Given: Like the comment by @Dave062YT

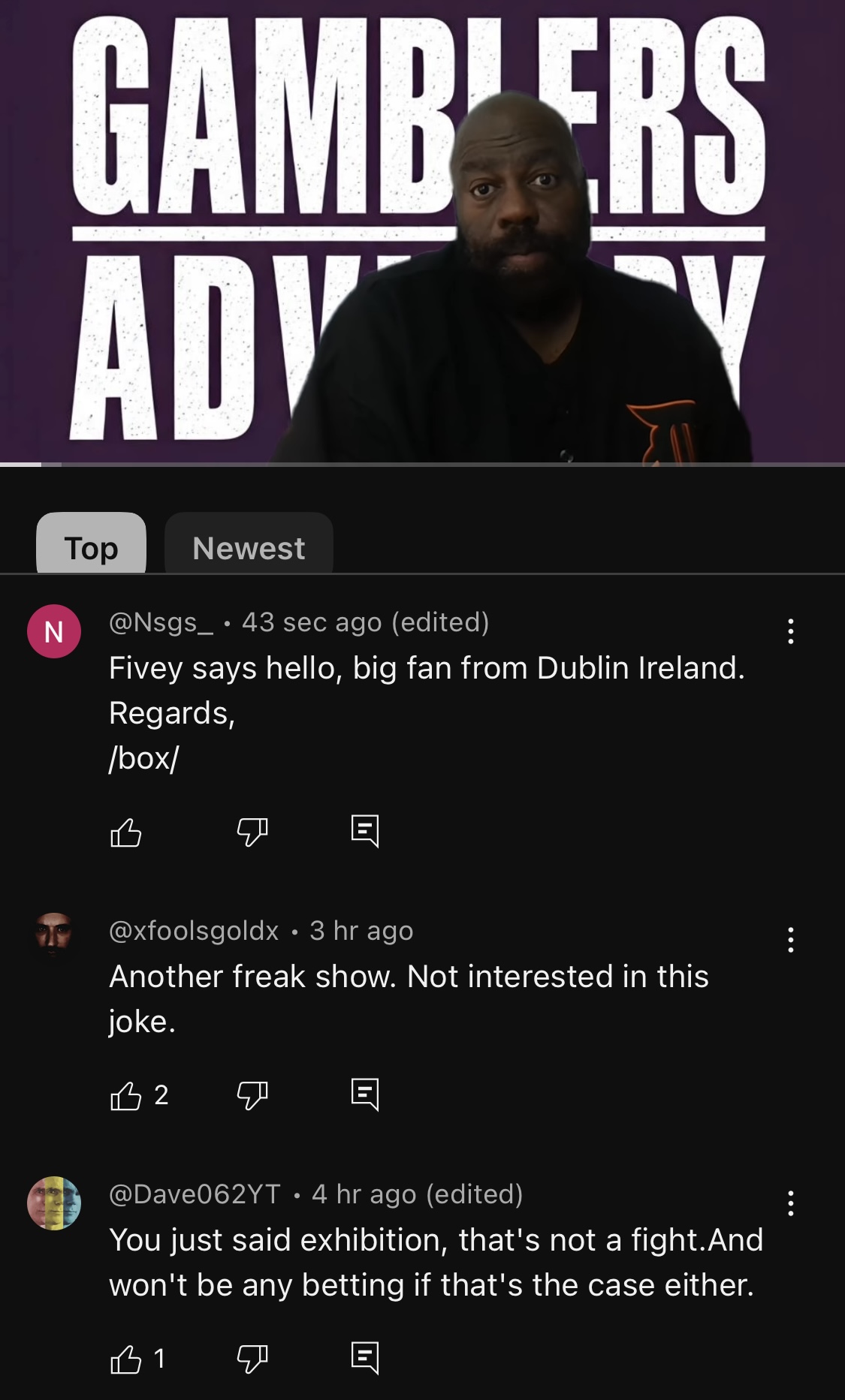Looking at the screenshot, I should pos(125,1359).
